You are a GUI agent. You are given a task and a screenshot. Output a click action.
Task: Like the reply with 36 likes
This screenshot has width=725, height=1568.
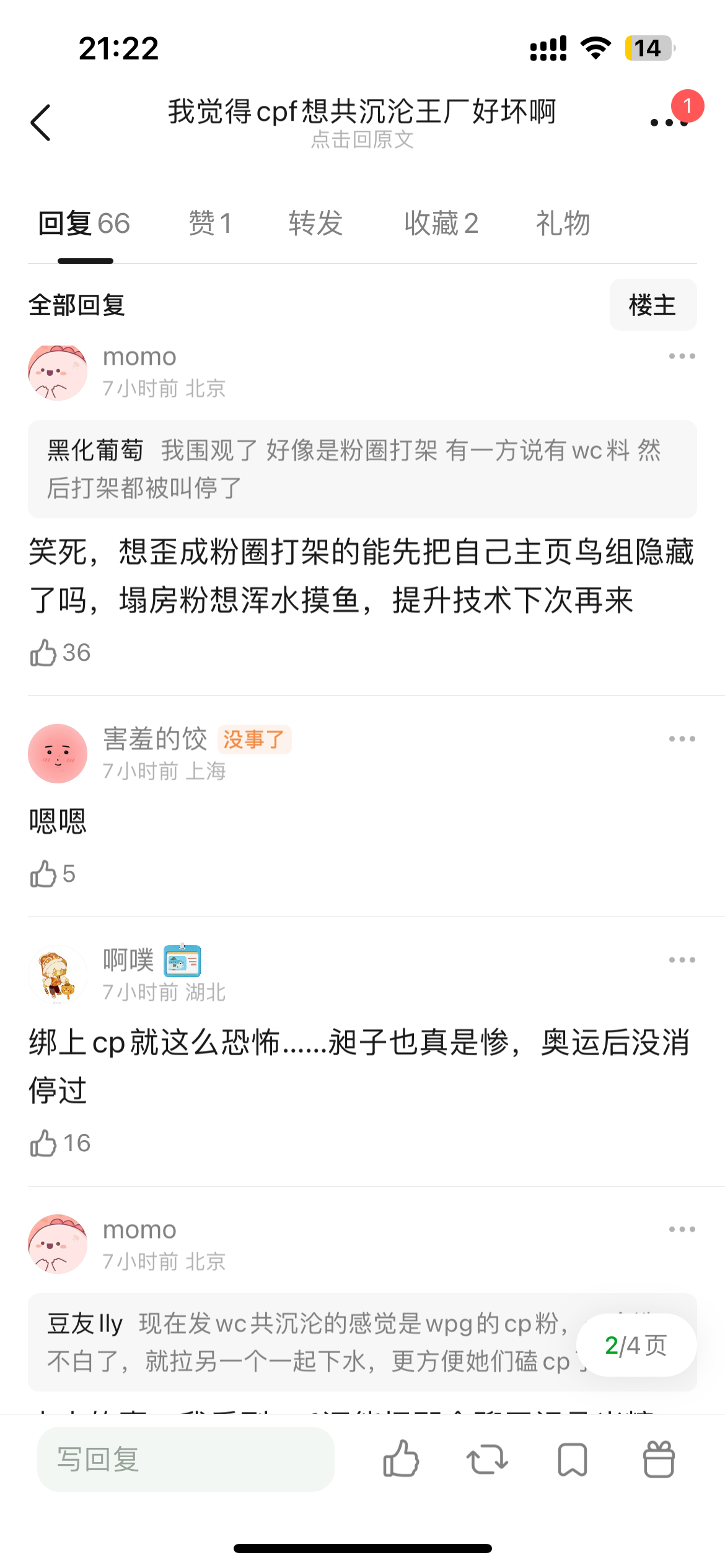[43, 653]
